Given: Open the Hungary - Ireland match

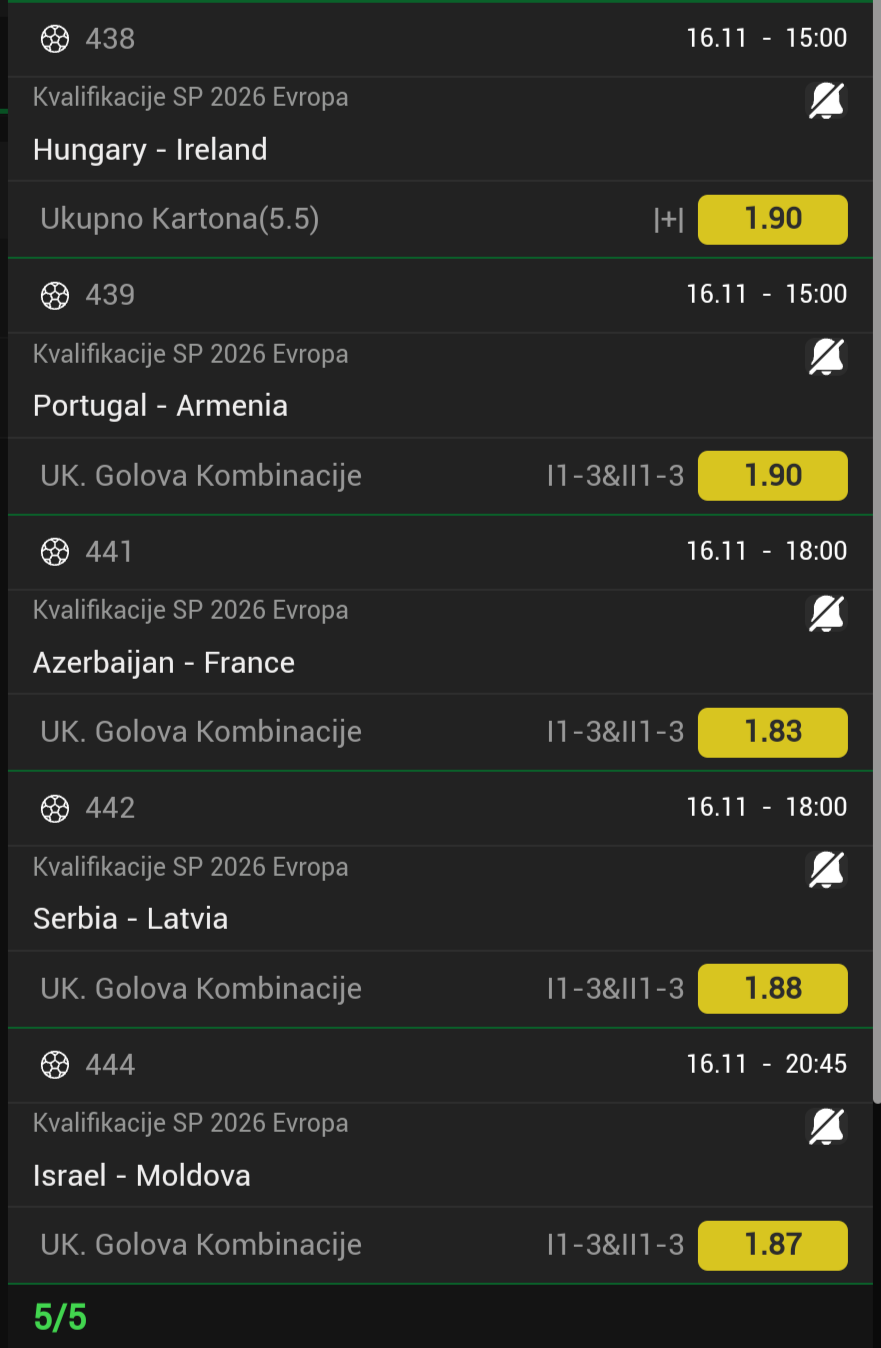Looking at the screenshot, I should click(x=150, y=150).
